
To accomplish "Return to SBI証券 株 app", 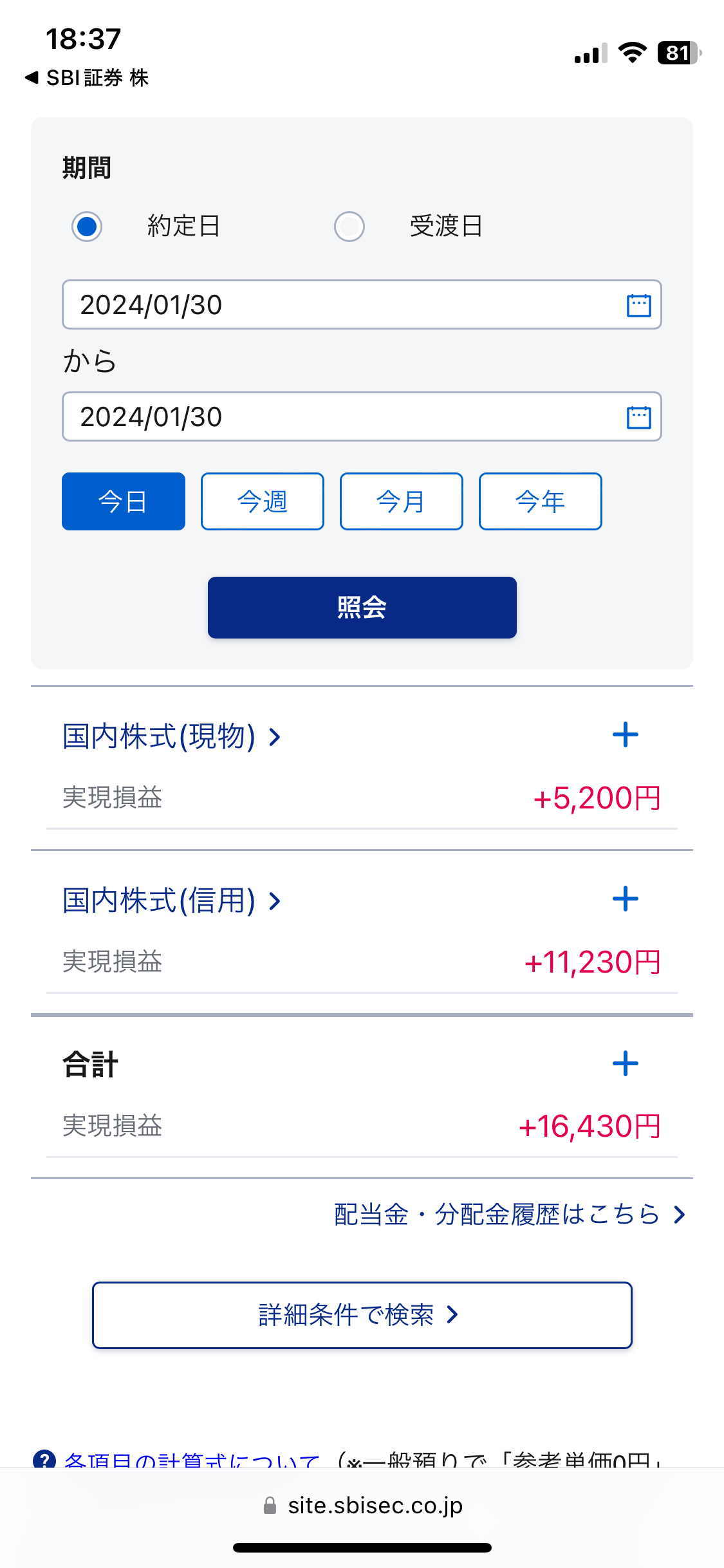I will point(87,78).
